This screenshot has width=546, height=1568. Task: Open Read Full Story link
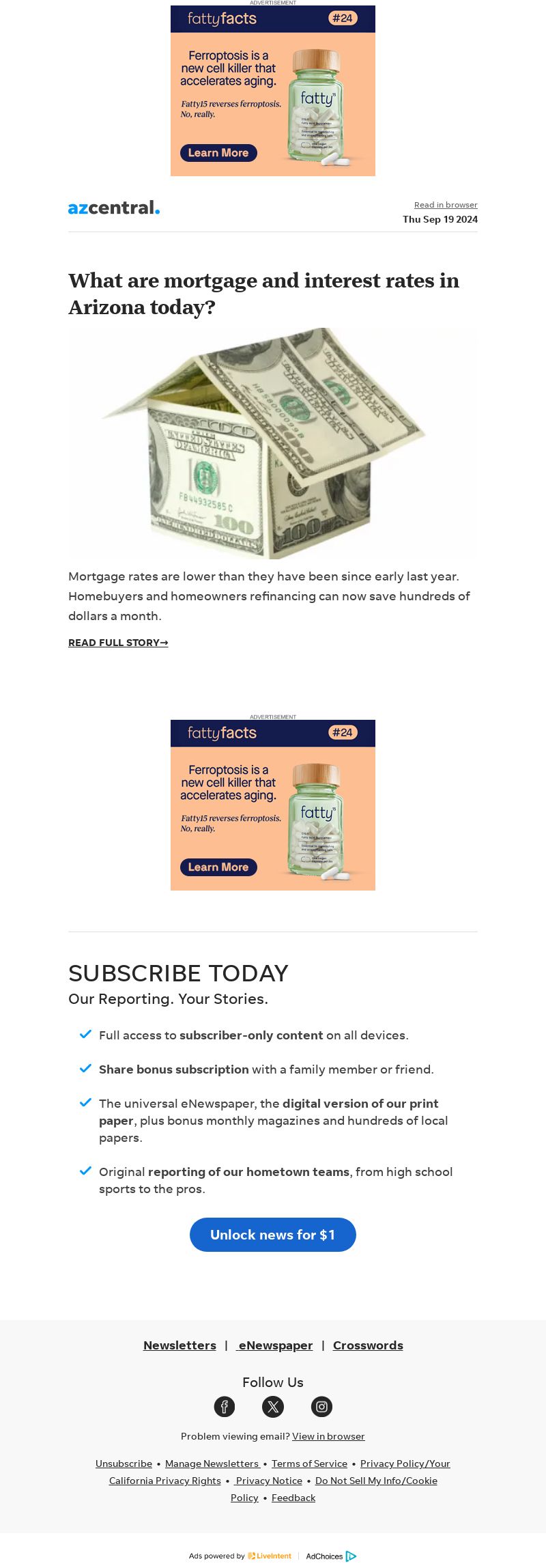pyautogui.click(x=118, y=643)
